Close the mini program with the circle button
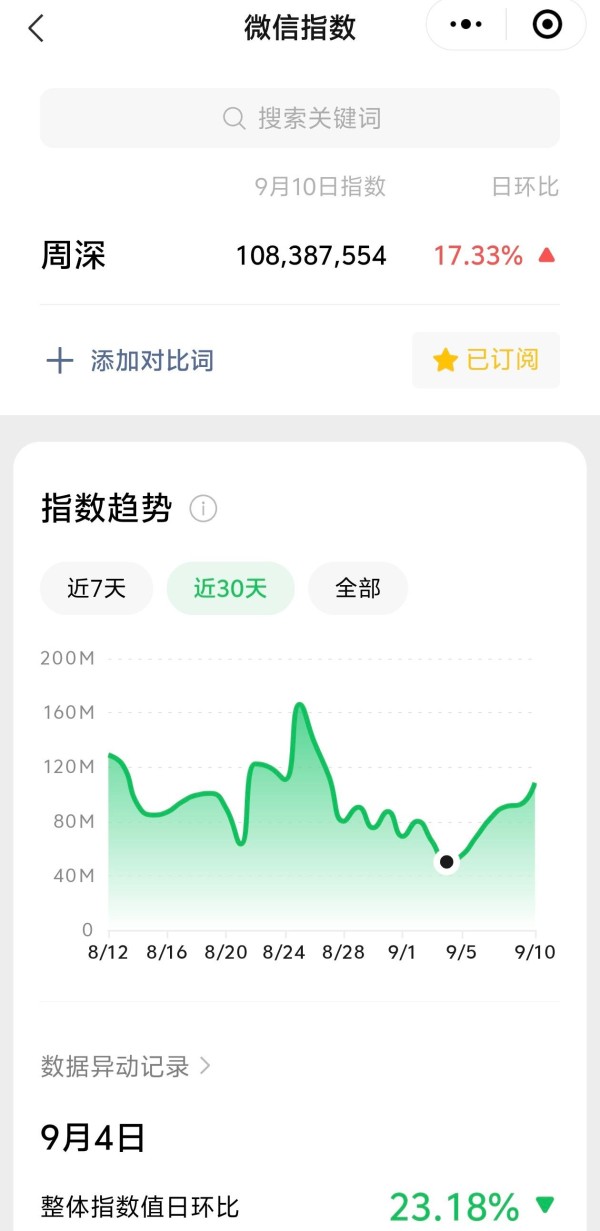Viewport: 600px width, 1231px height. [547, 25]
